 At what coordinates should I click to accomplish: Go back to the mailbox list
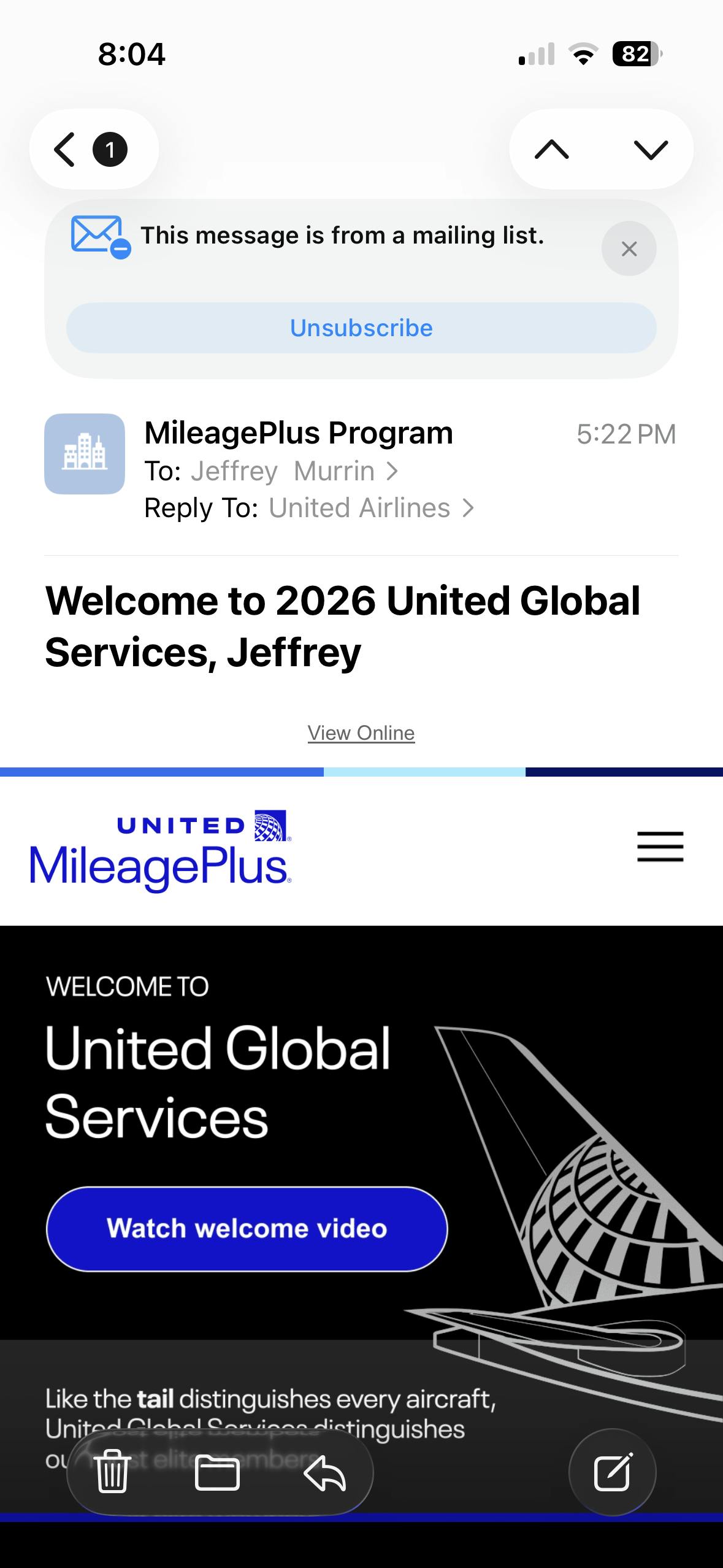point(66,150)
